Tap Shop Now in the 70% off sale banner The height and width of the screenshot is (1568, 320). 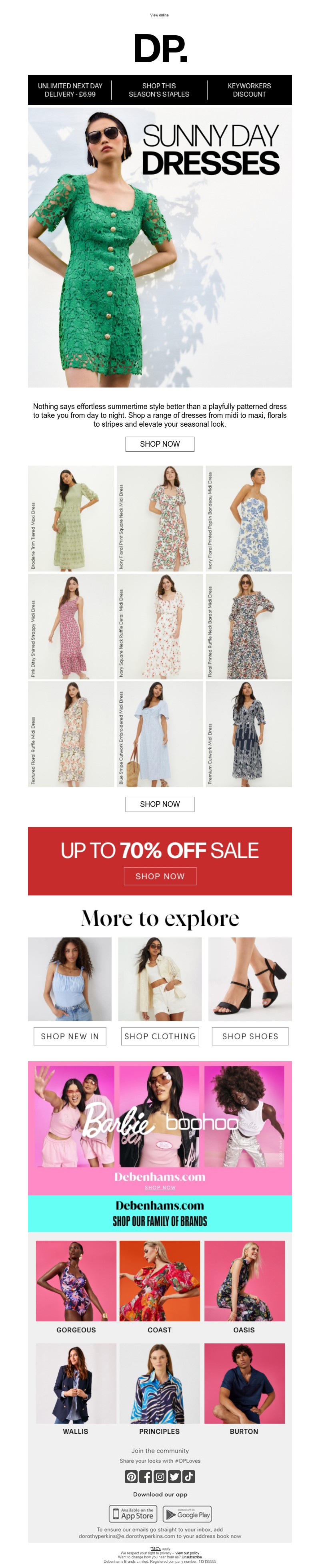[160, 876]
